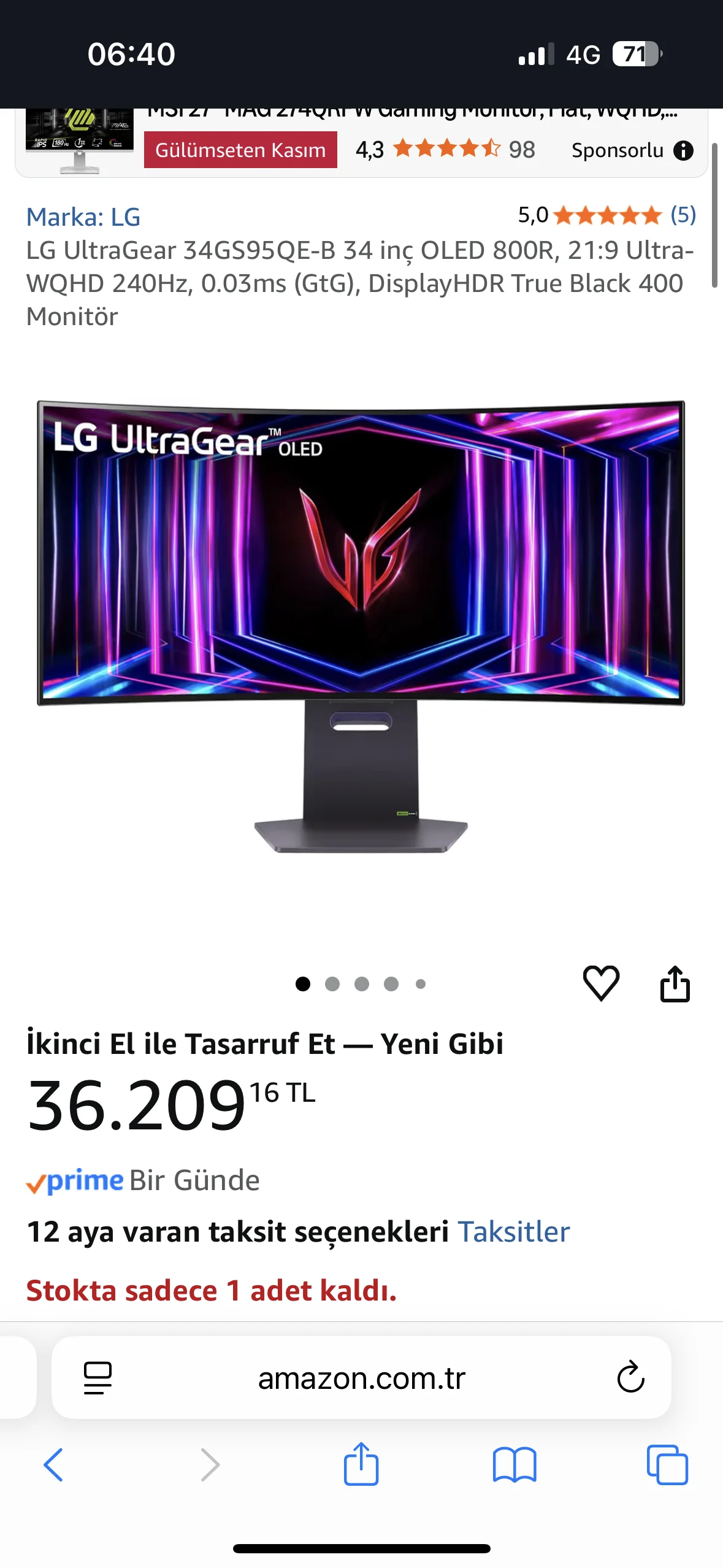The image size is (723, 1568).
Task: Open the page settings menu in address bar
Action: 98,1377
